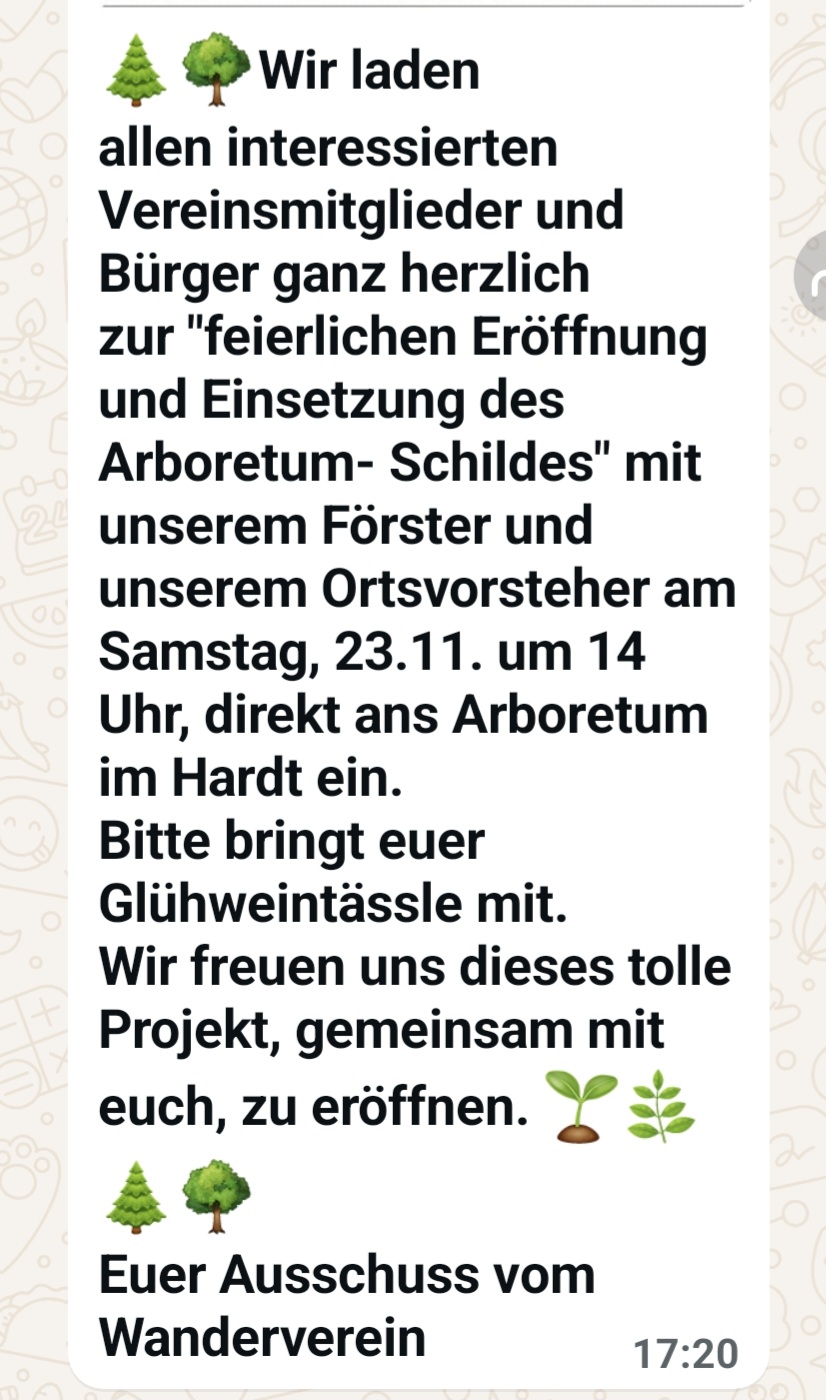Forward this message using the gray arrow
The width and height of the screenshot is (826, 1400).
[x=814, y=277]
